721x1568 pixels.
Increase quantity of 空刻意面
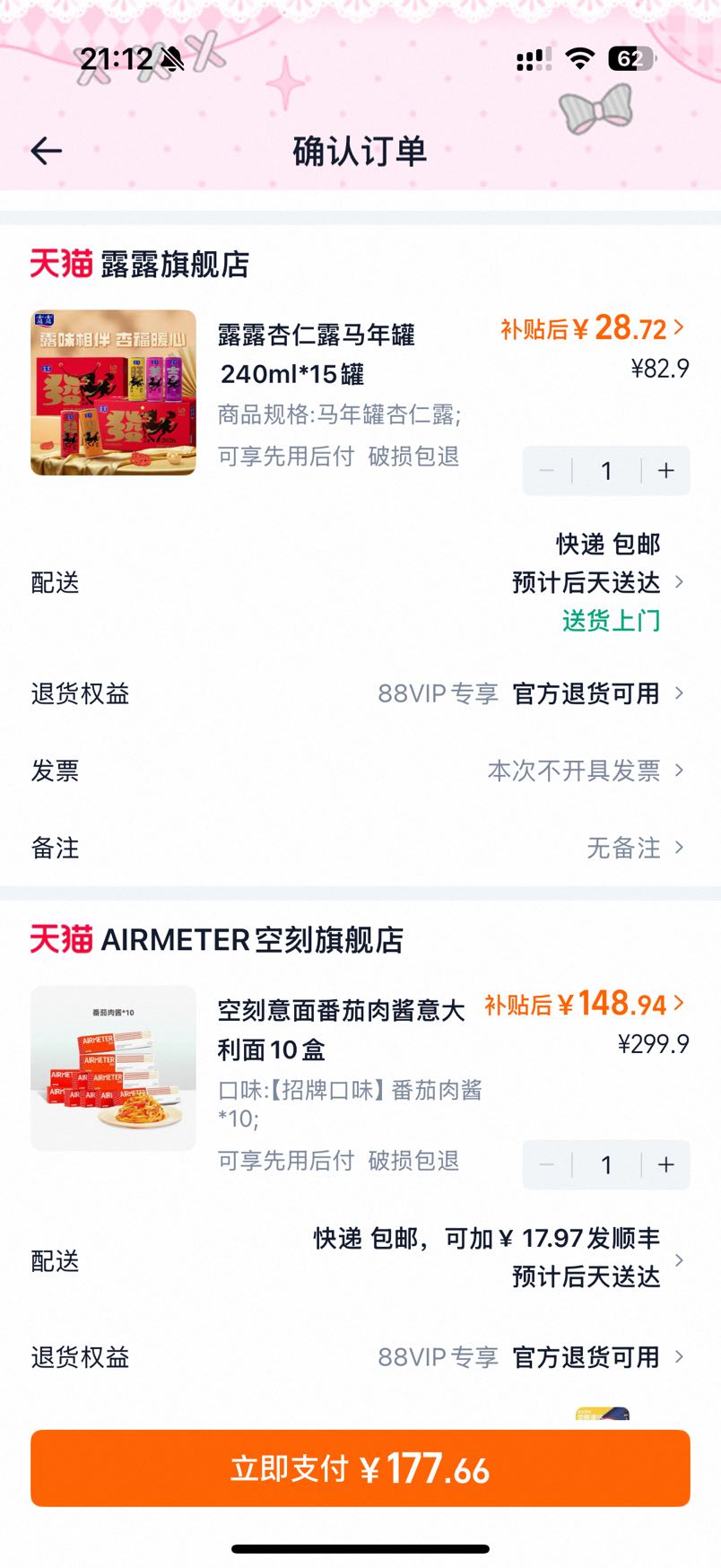coord(666,1164)
